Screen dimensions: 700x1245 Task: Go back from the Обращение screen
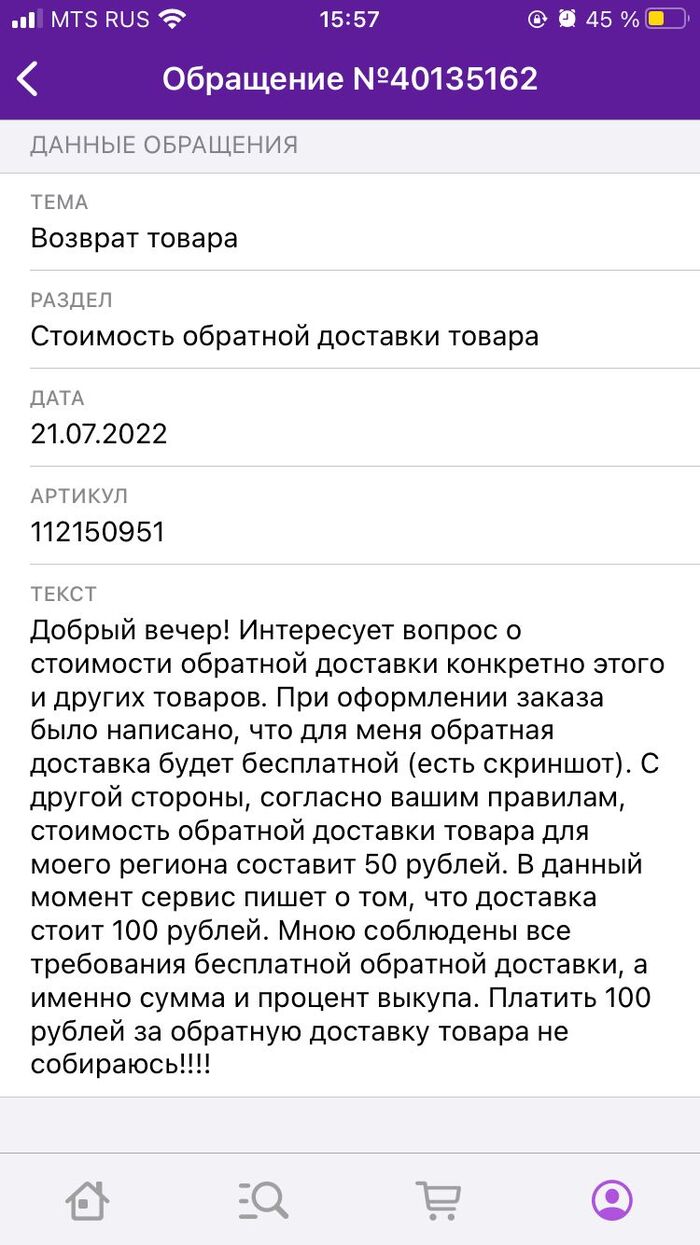[28, 79]
